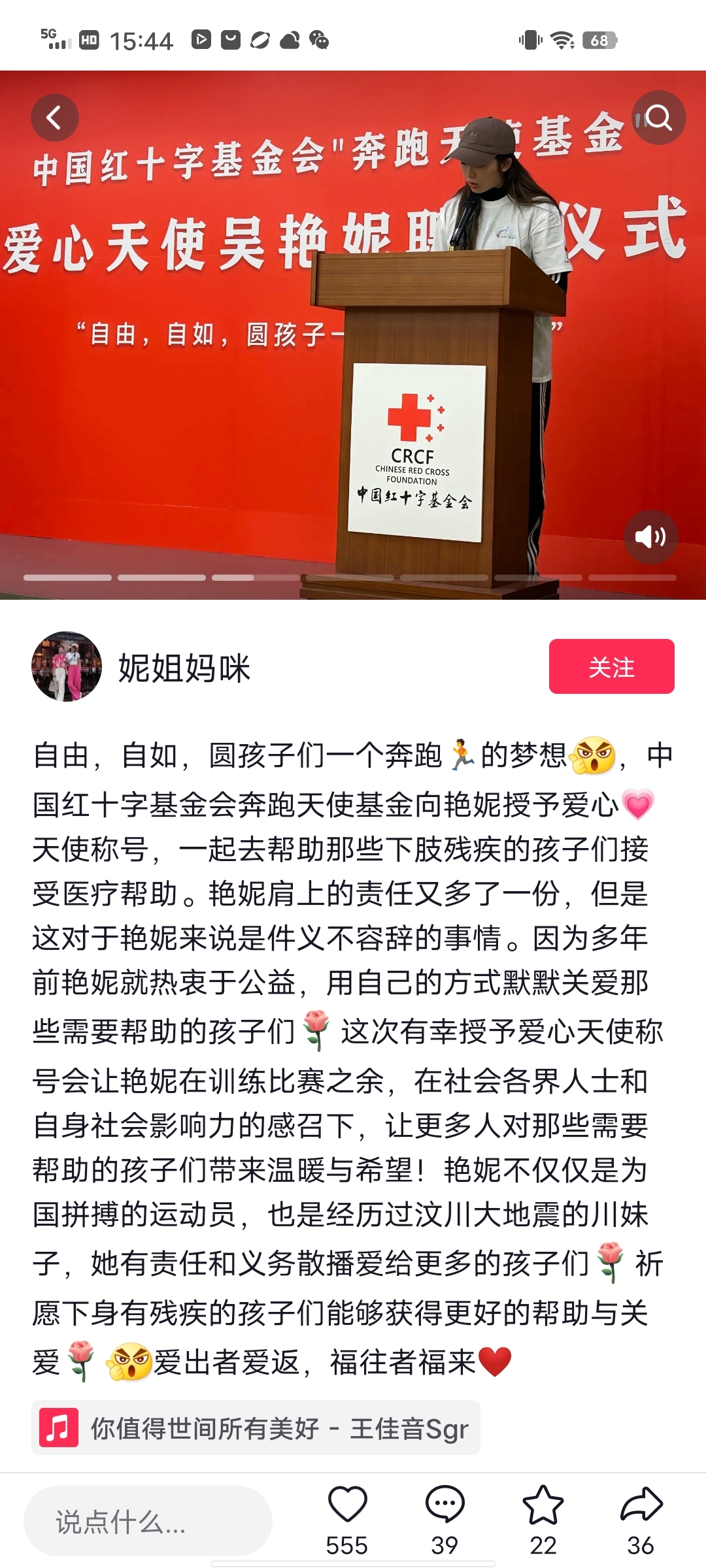
Task: Follow 妮姐妈咪 with the 关注 button
Action: point(611,666)
